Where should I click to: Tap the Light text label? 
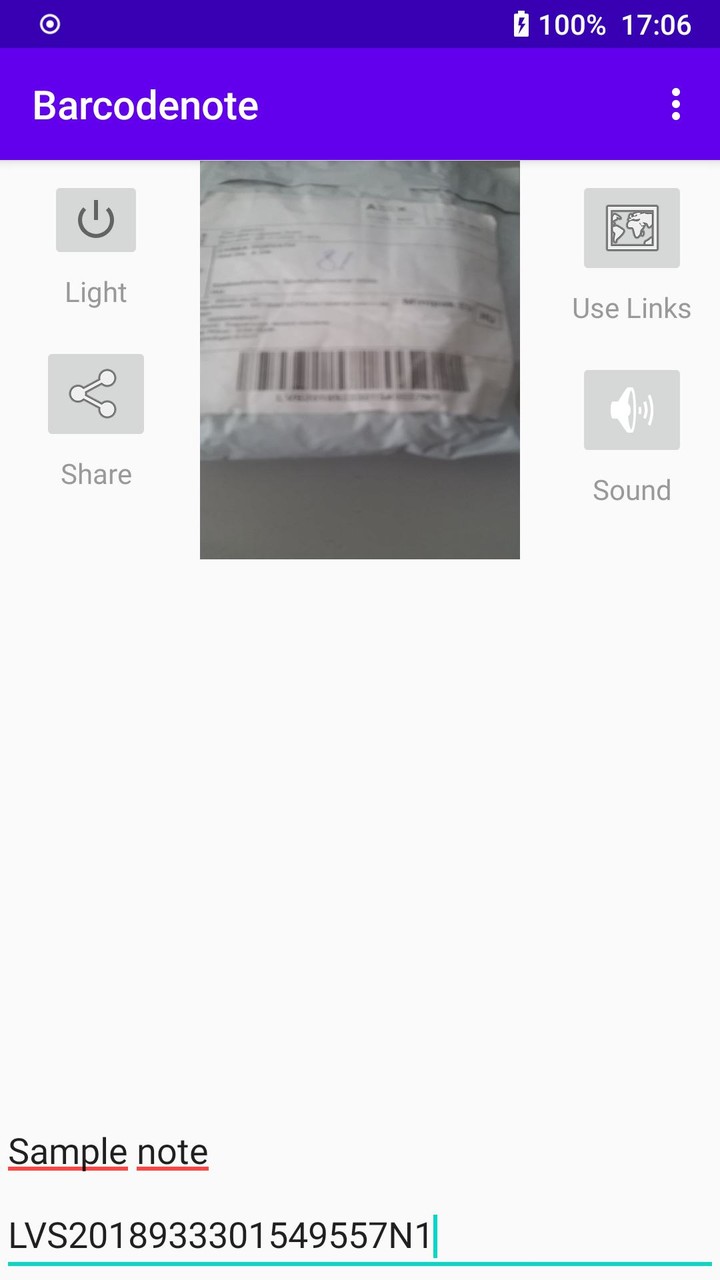point(95,292)
